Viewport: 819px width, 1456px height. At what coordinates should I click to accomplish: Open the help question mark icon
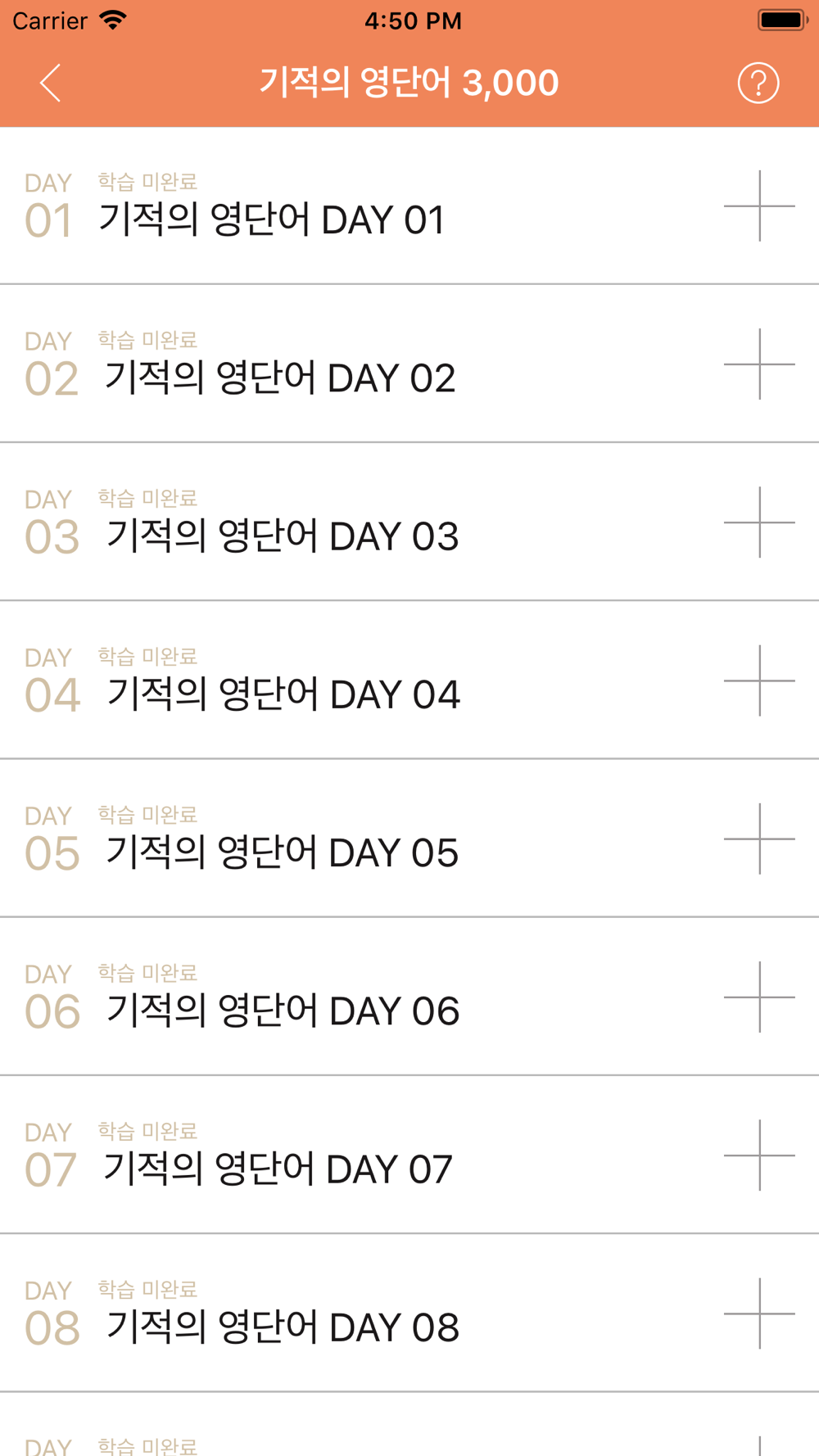coord(758,83)
